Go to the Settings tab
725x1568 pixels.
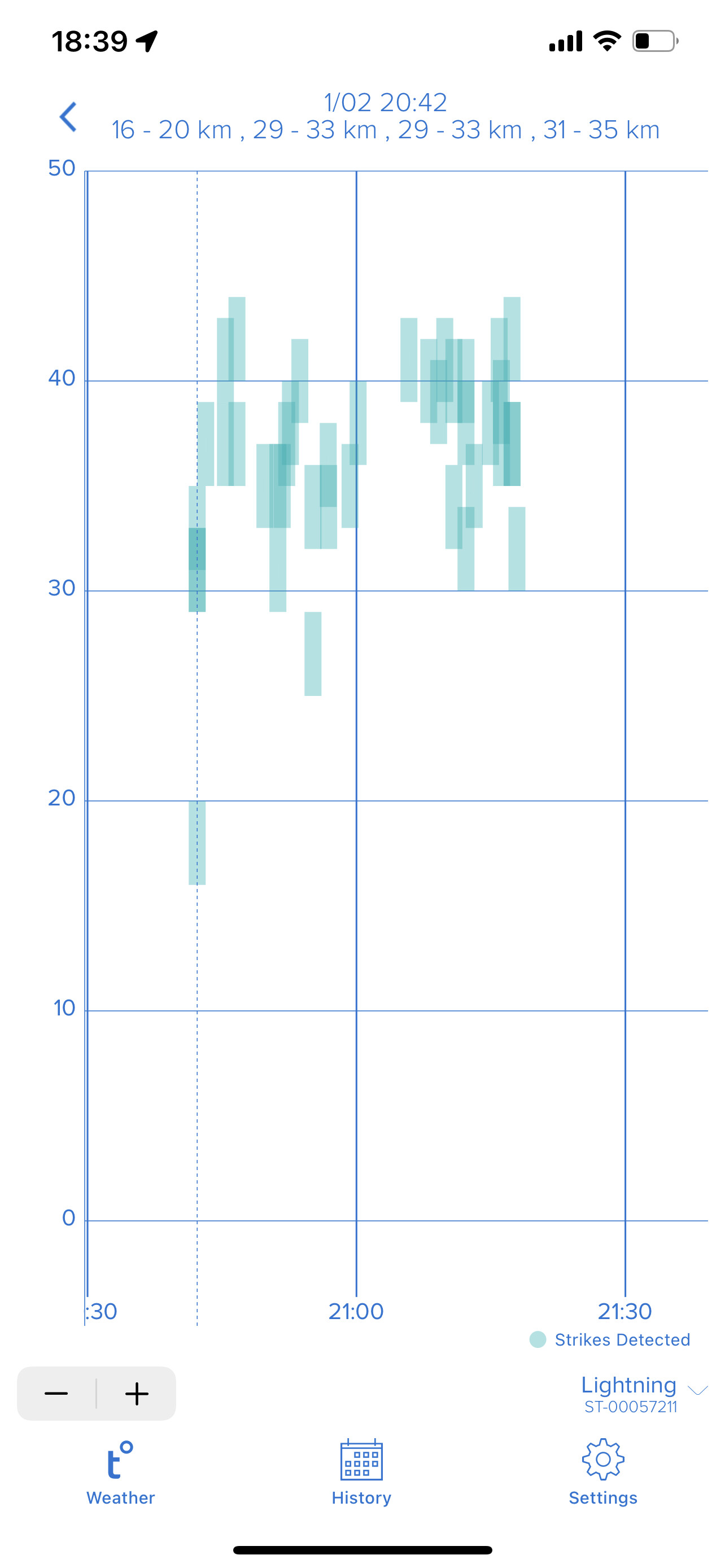pos(602,1472)
